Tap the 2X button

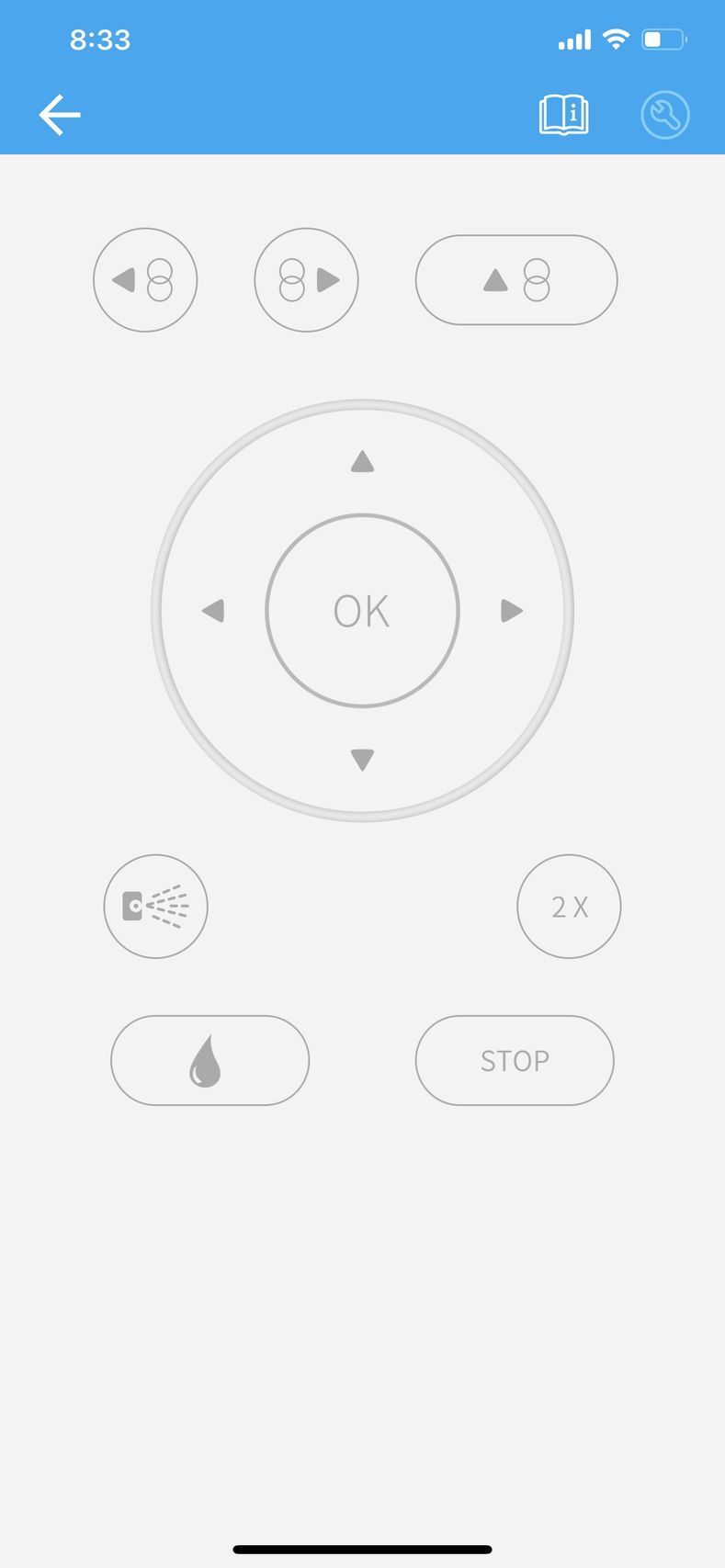click(x=569, y=907)
